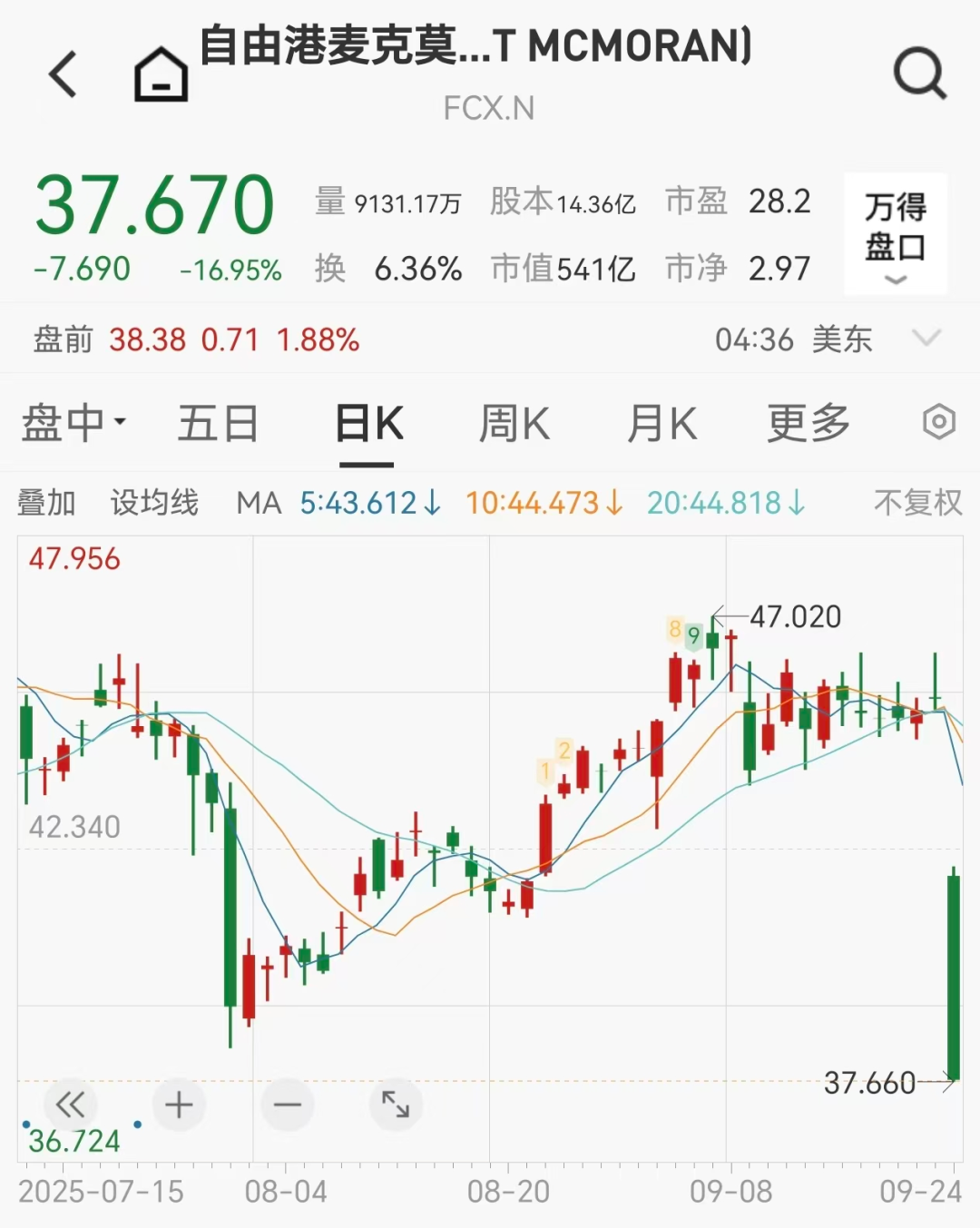Open 设均线 moving average settings

coord(154,502)
